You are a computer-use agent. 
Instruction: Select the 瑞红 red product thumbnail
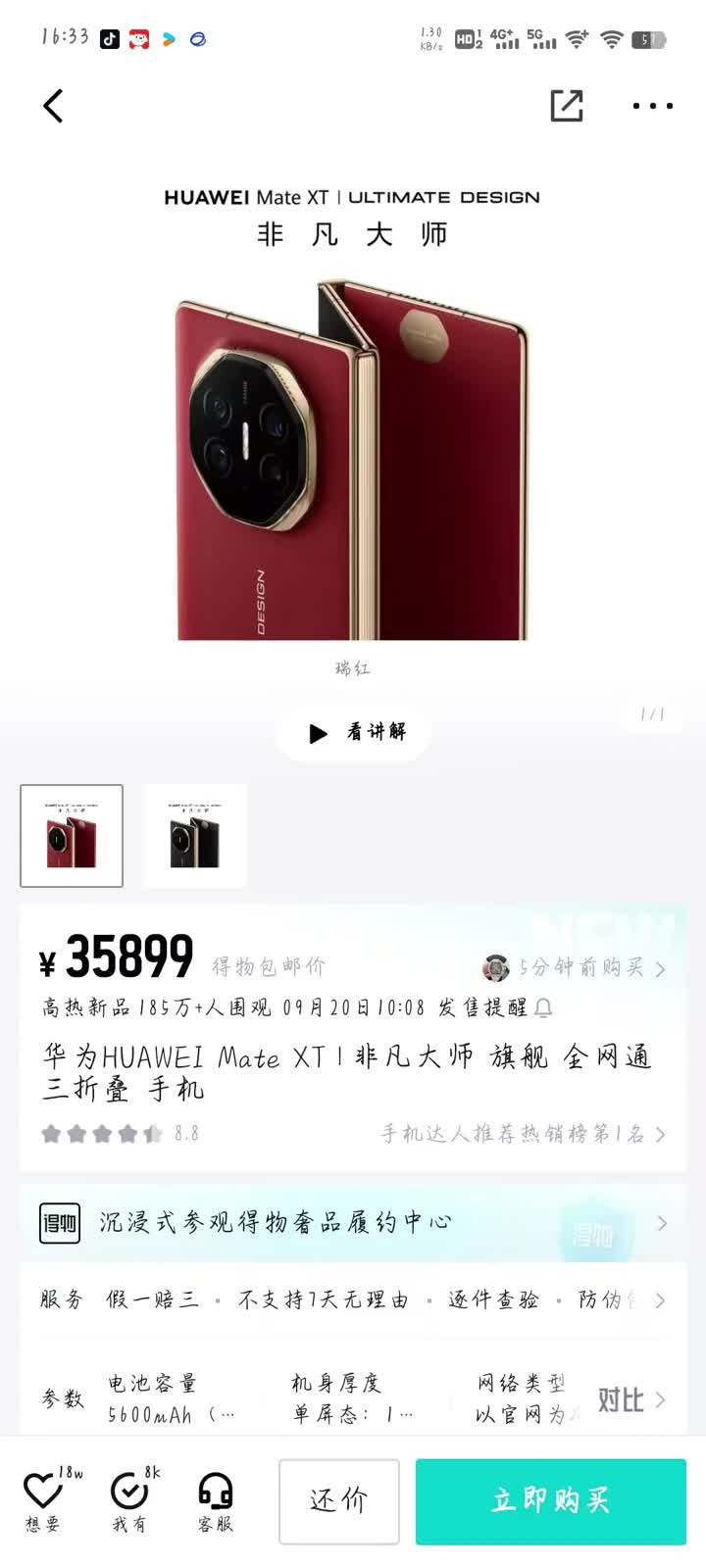[71, 835]
